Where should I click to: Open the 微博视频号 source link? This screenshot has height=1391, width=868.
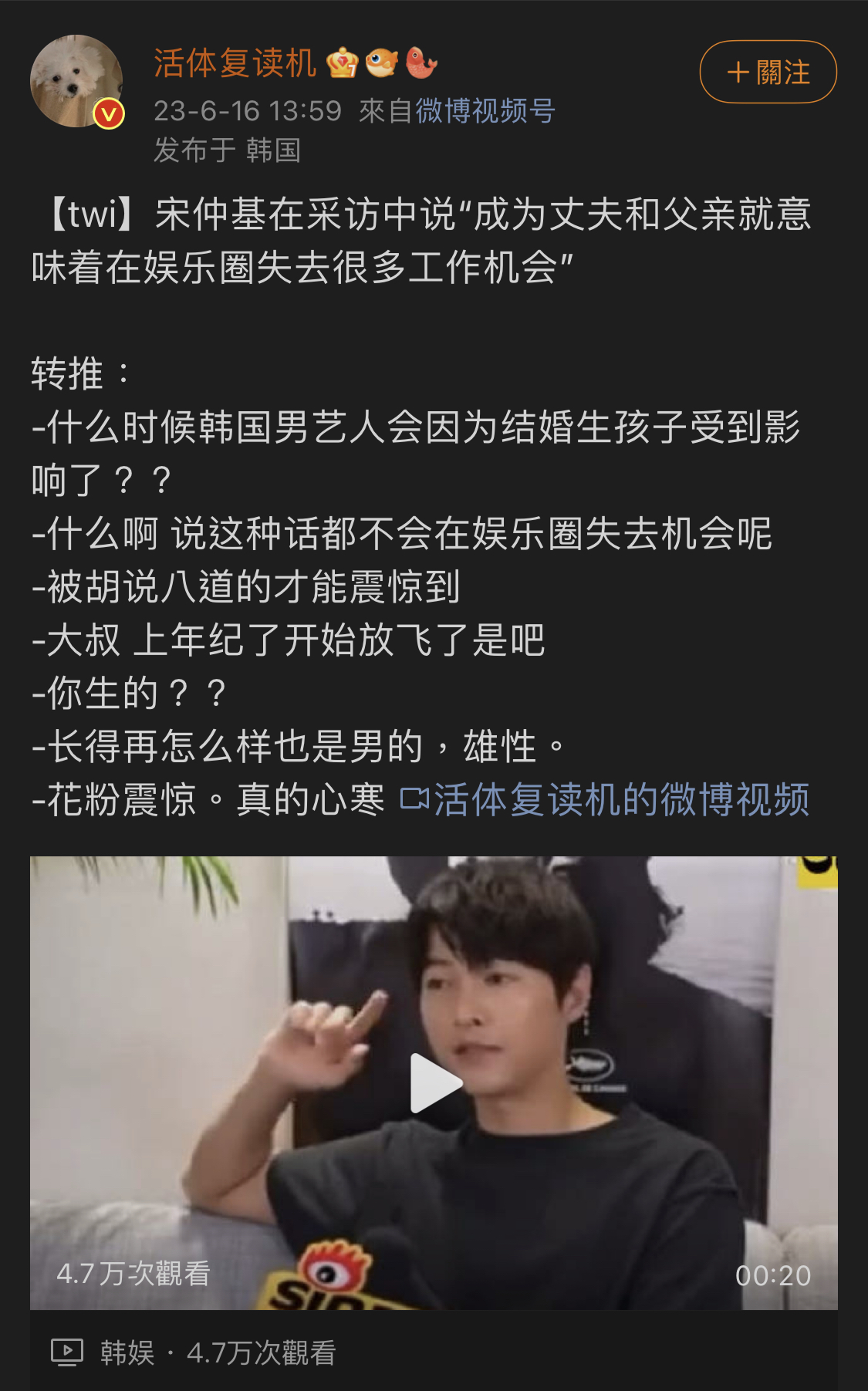[485, 111]
